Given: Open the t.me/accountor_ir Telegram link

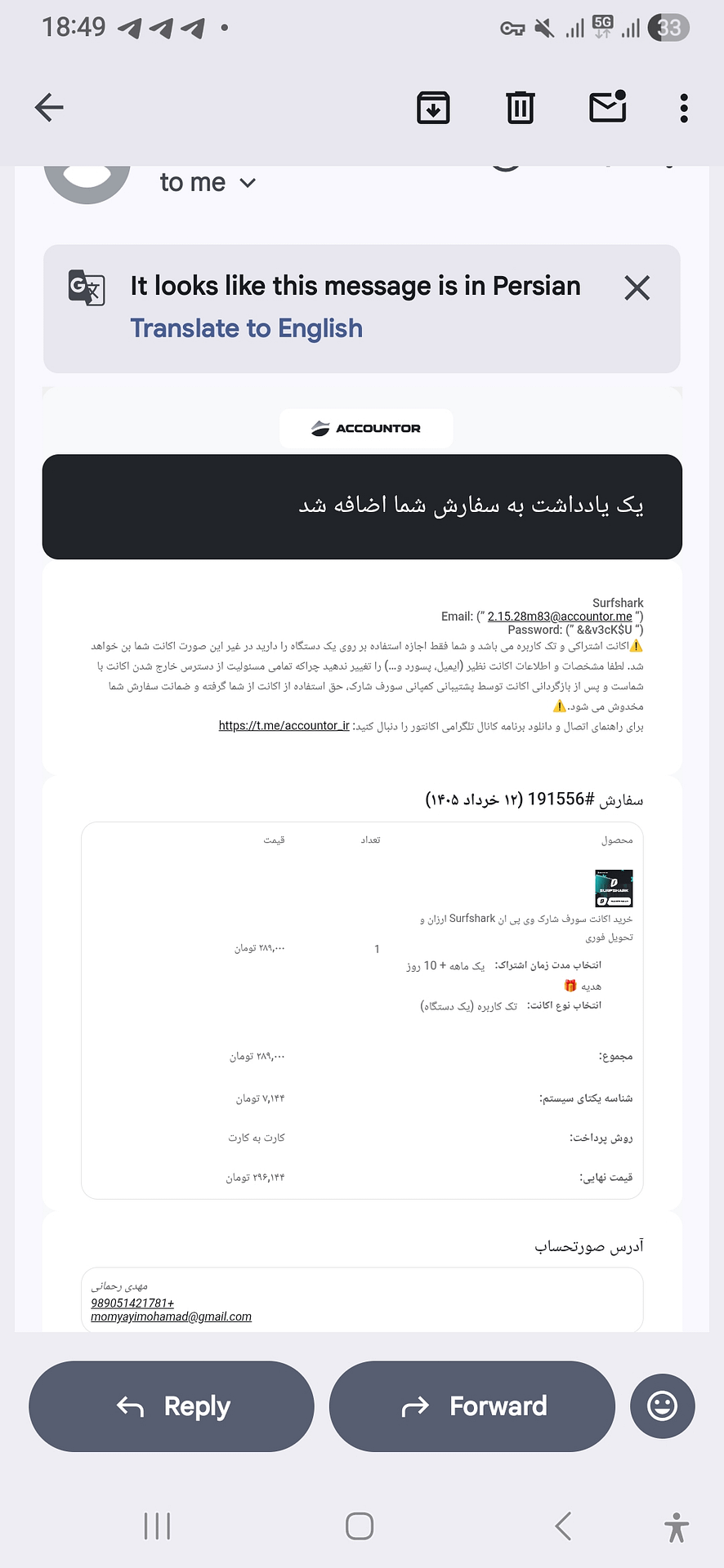Looking at the screenshot, I should 284,726.
